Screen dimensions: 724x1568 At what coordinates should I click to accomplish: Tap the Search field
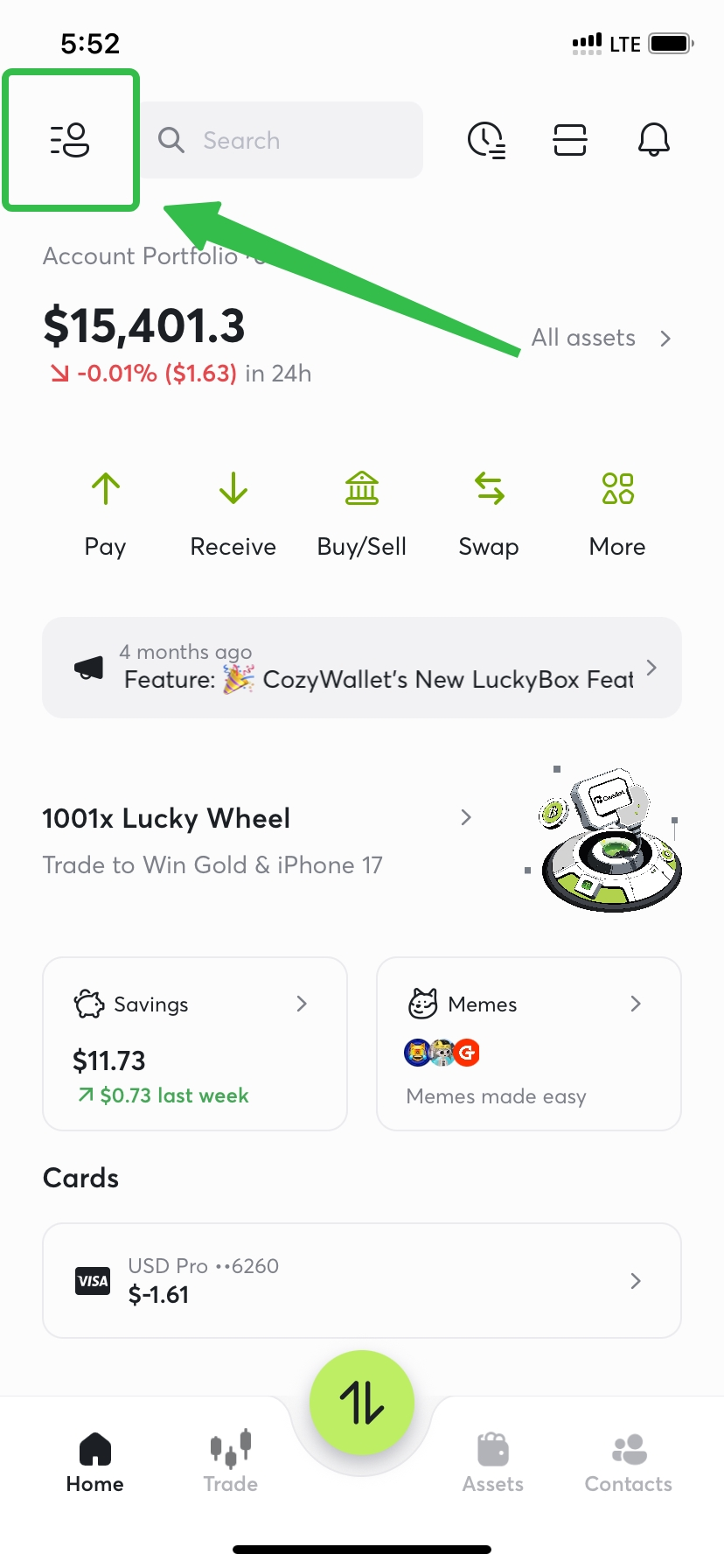pos(282,140)
